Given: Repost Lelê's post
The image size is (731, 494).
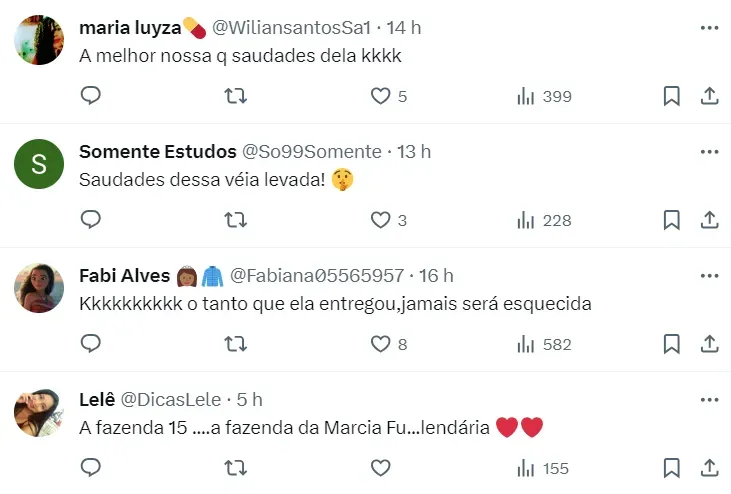Looking at the screenshot, I should [x=235, y=468].
